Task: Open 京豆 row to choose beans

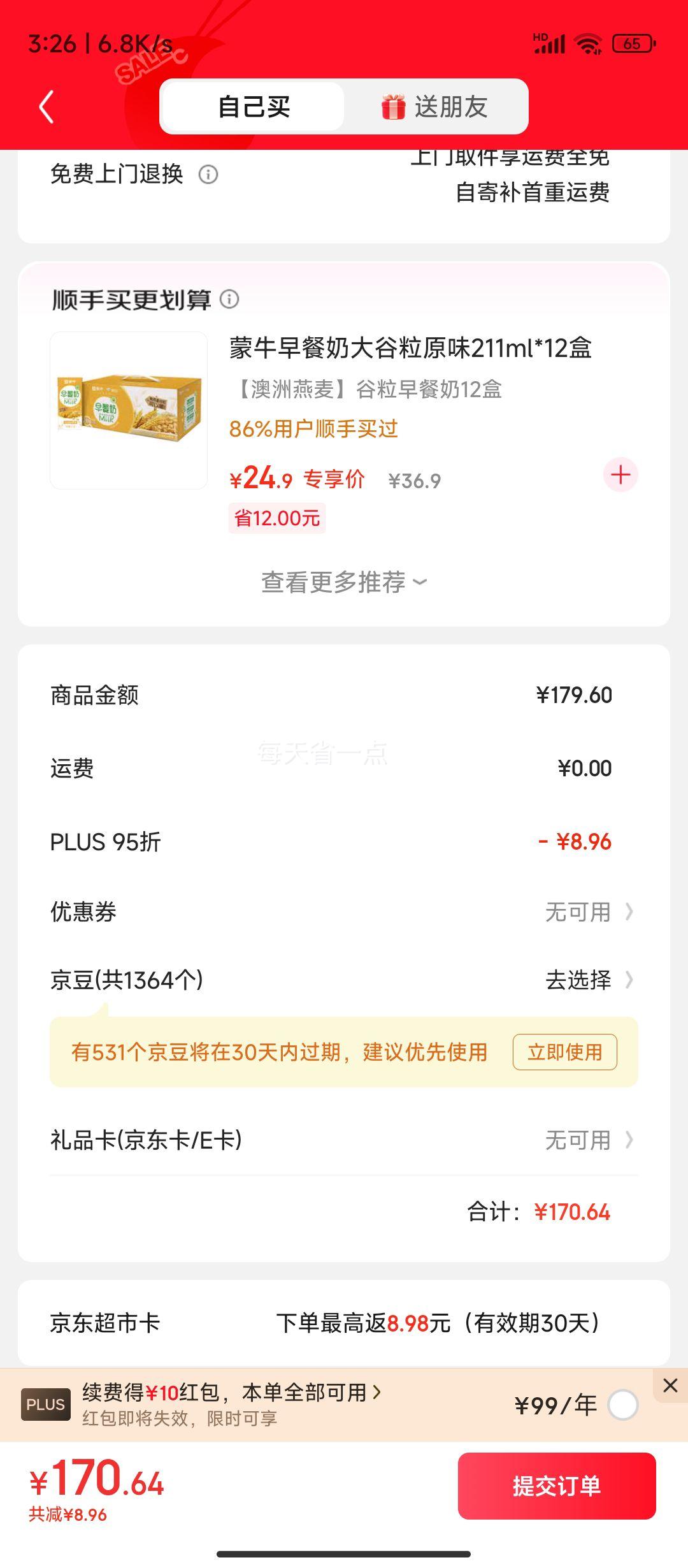Action: pyautogui.click(x=344, y=980)
